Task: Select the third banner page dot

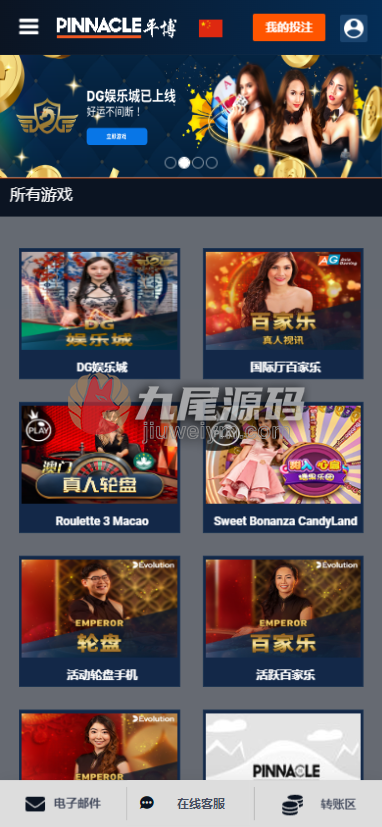Action: pyautogui.click(x=198, y=162)
